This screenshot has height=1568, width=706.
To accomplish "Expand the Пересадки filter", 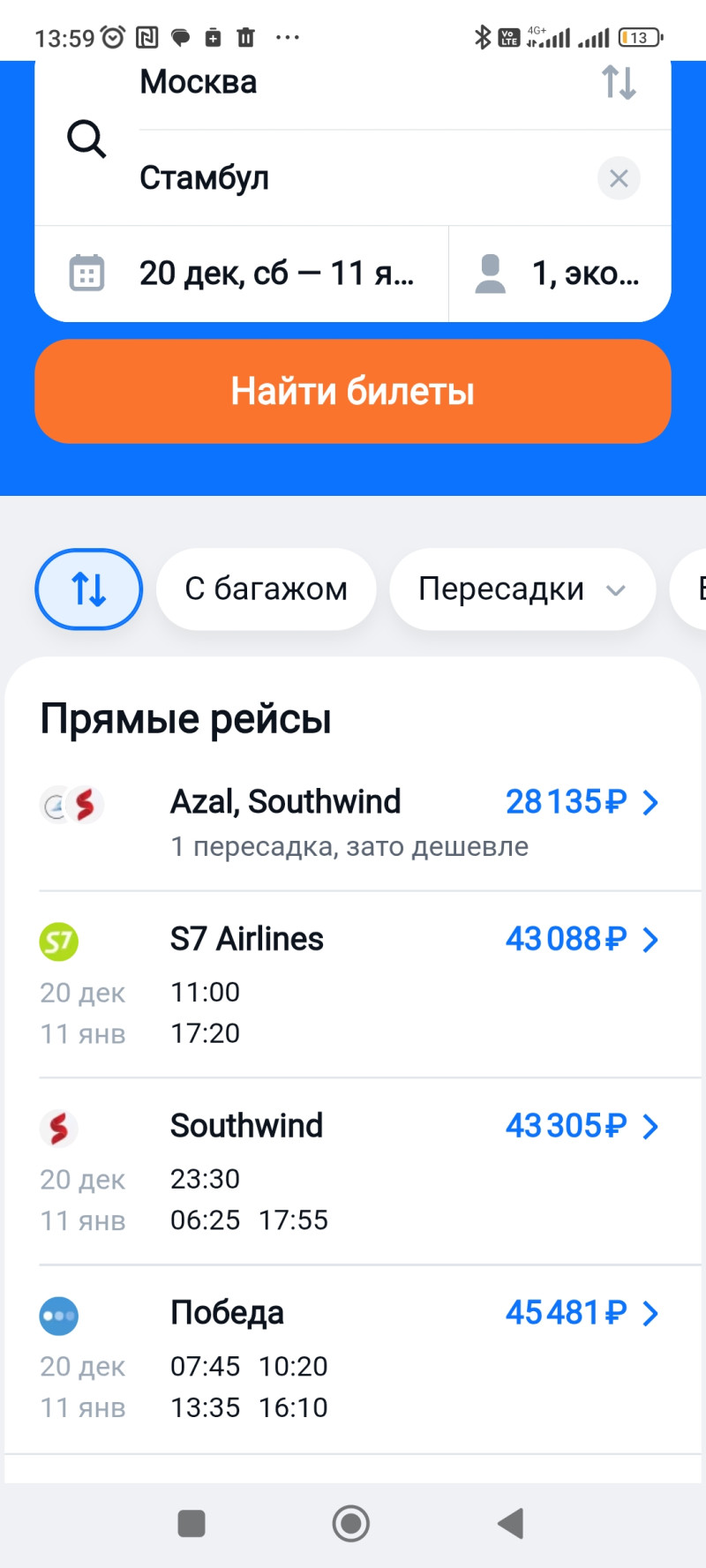I will [522, 589].
